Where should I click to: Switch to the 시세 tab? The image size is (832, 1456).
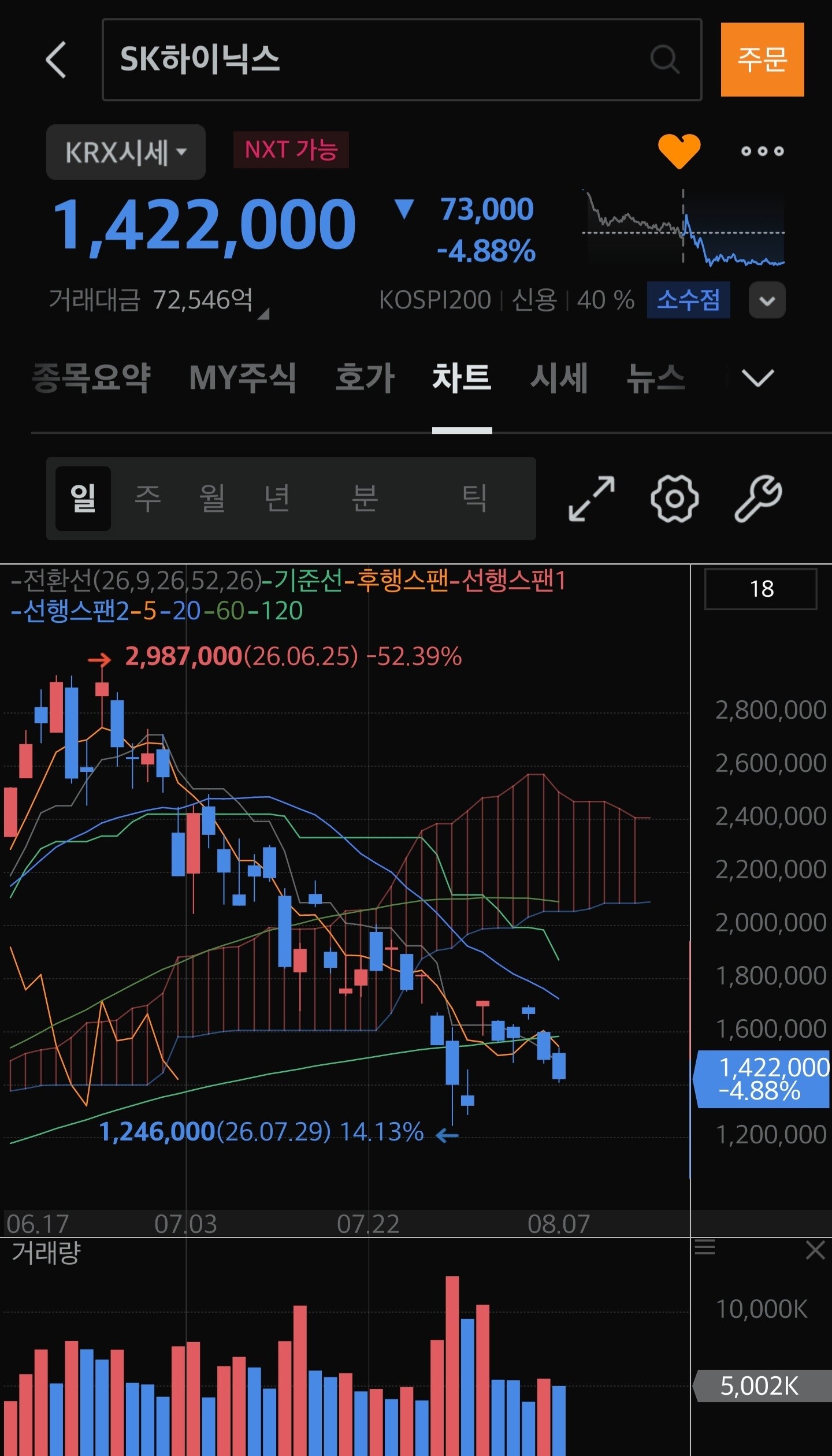(559, 378)
